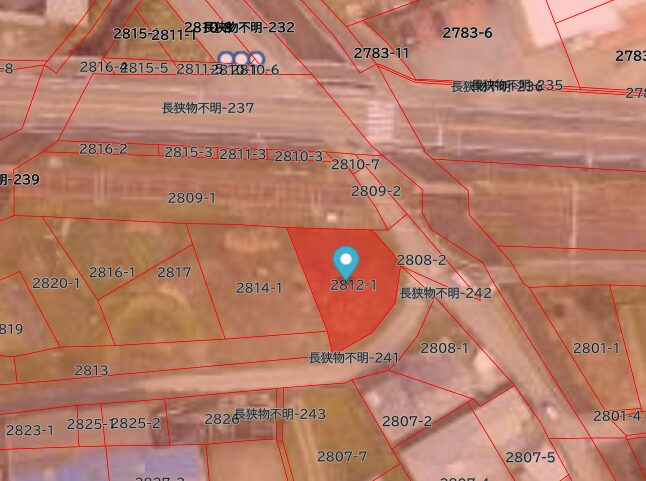Select parcel 2820-1 on the map
Screen dimensions: 646x481
(56, 283)
